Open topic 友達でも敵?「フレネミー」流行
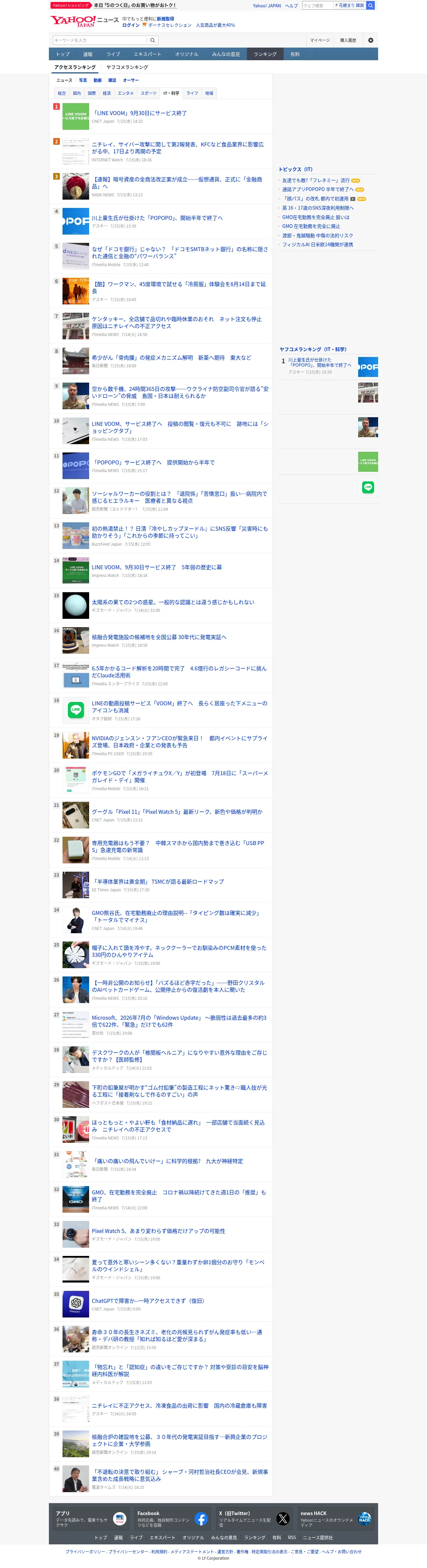Screen dimensions: 427x1568 pyautogui.click(x=316, y=180)
